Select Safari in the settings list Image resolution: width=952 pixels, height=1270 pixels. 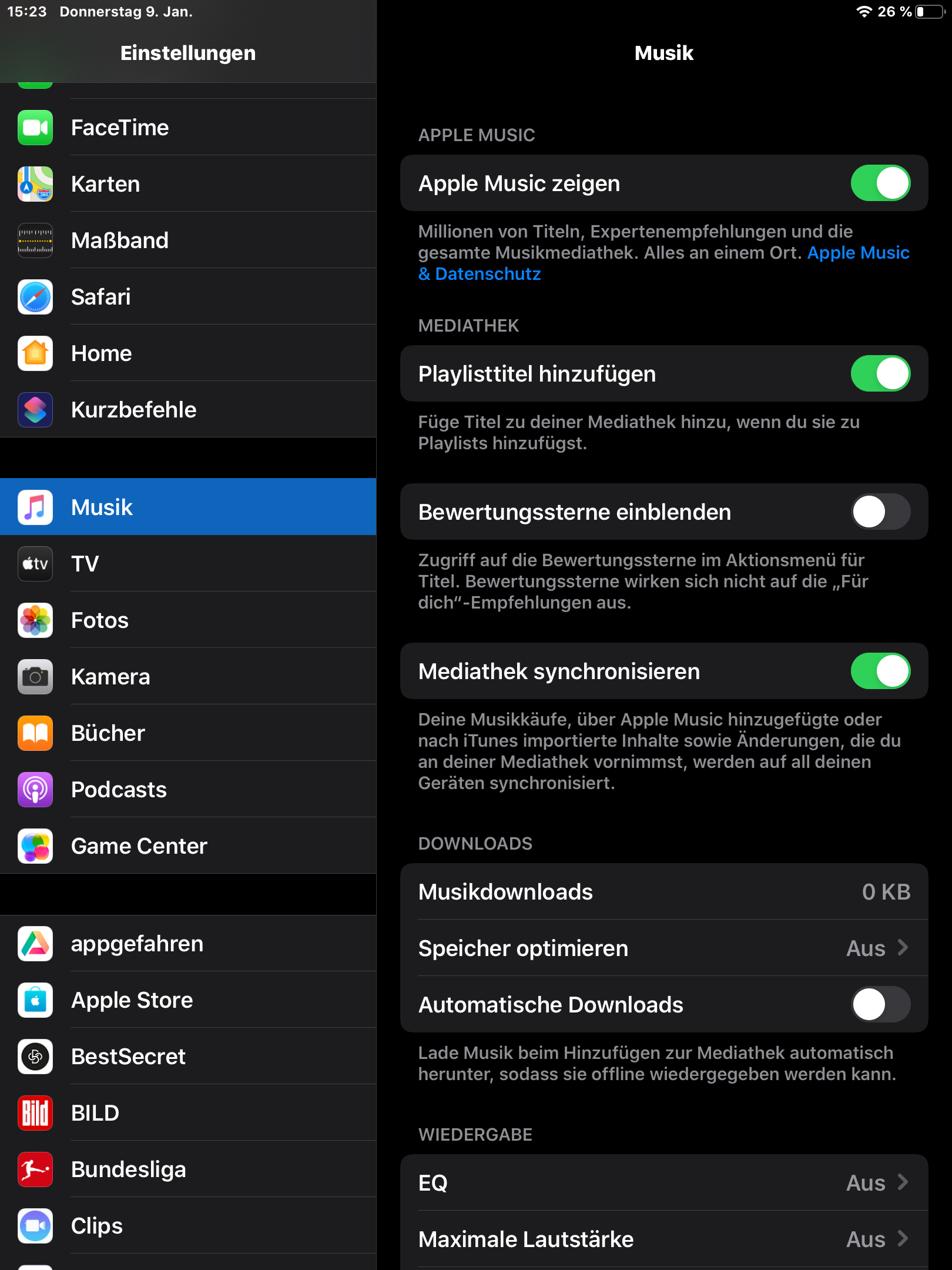188,297
